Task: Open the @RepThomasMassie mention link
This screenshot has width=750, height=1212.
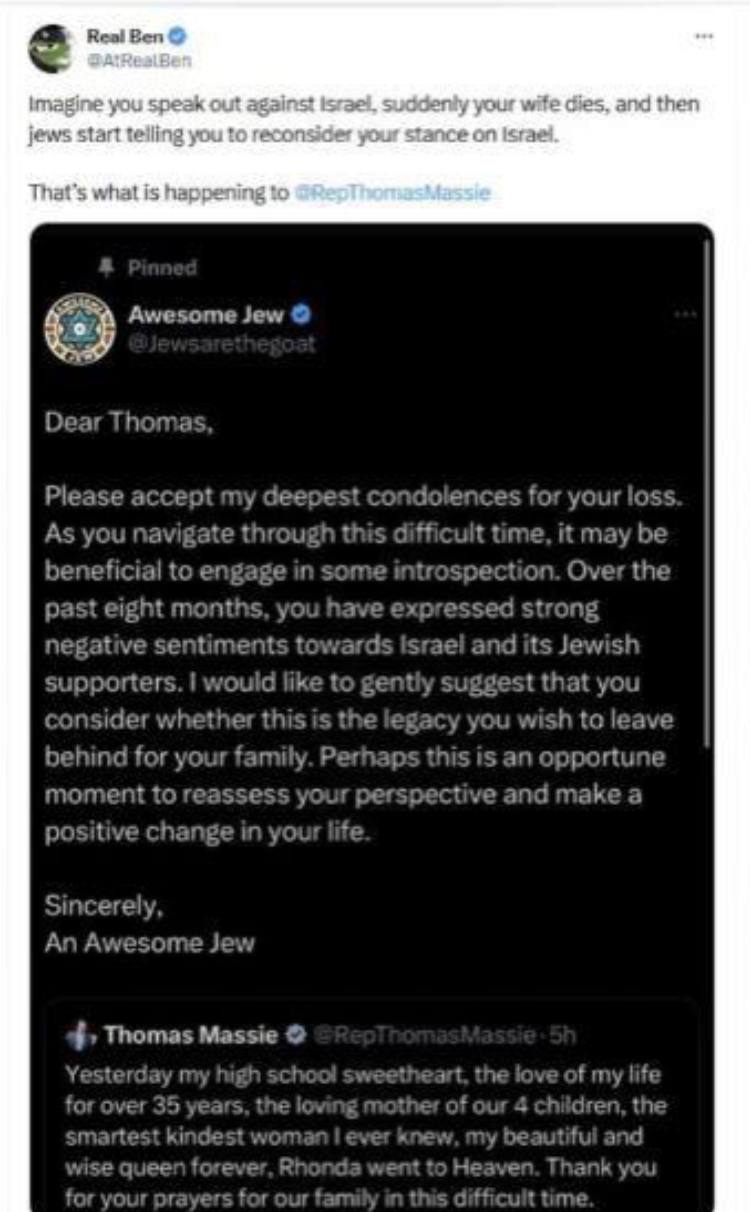Action: click(x=395, y=194)
